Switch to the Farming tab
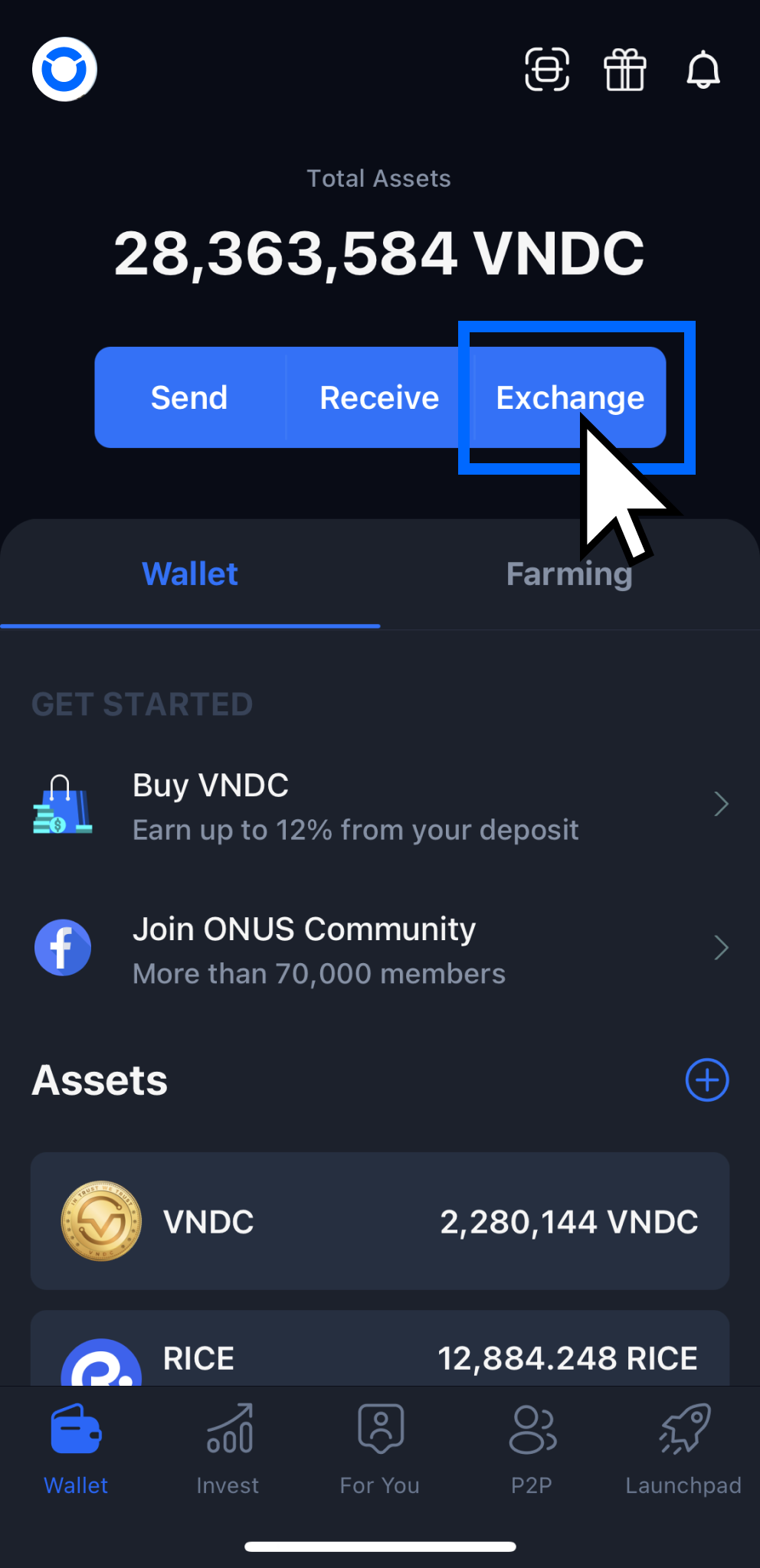This screenshot has height=1568, width=760. 568,573
